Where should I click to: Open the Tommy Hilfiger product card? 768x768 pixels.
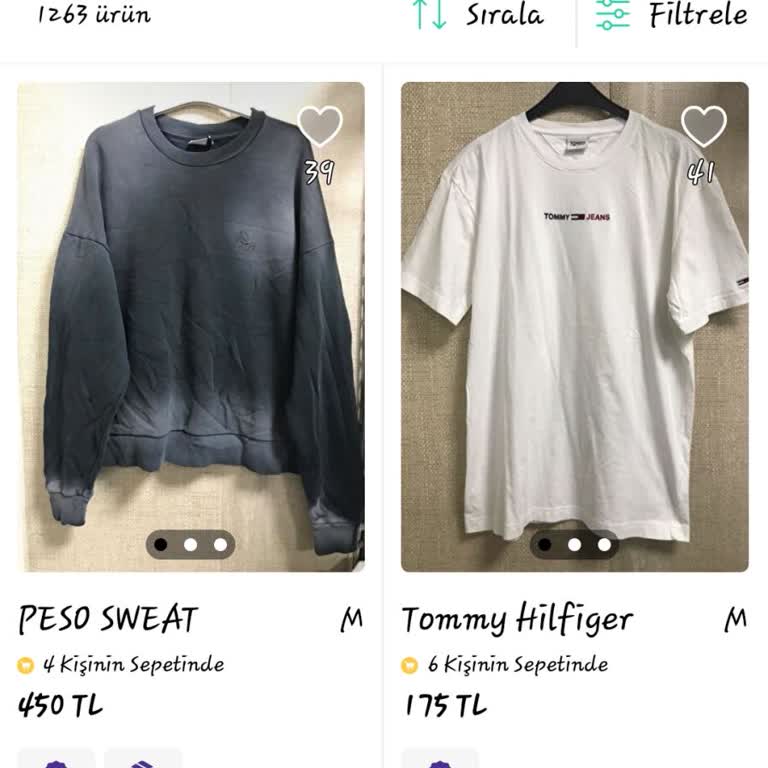point(574,330)
